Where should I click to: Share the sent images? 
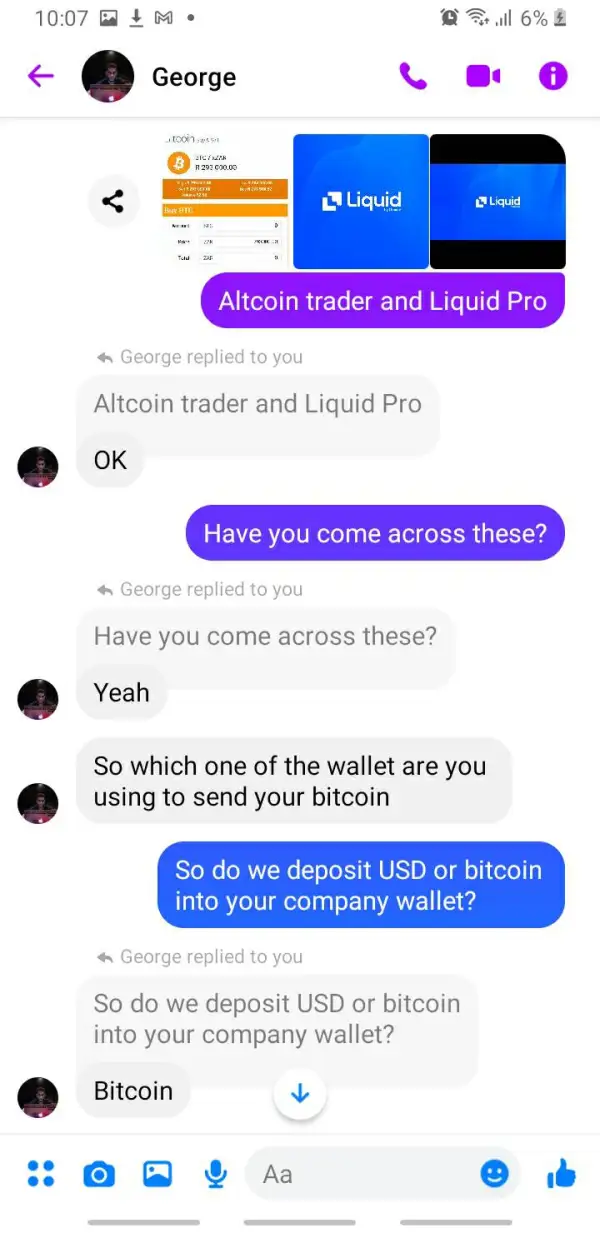pos(113,201)
